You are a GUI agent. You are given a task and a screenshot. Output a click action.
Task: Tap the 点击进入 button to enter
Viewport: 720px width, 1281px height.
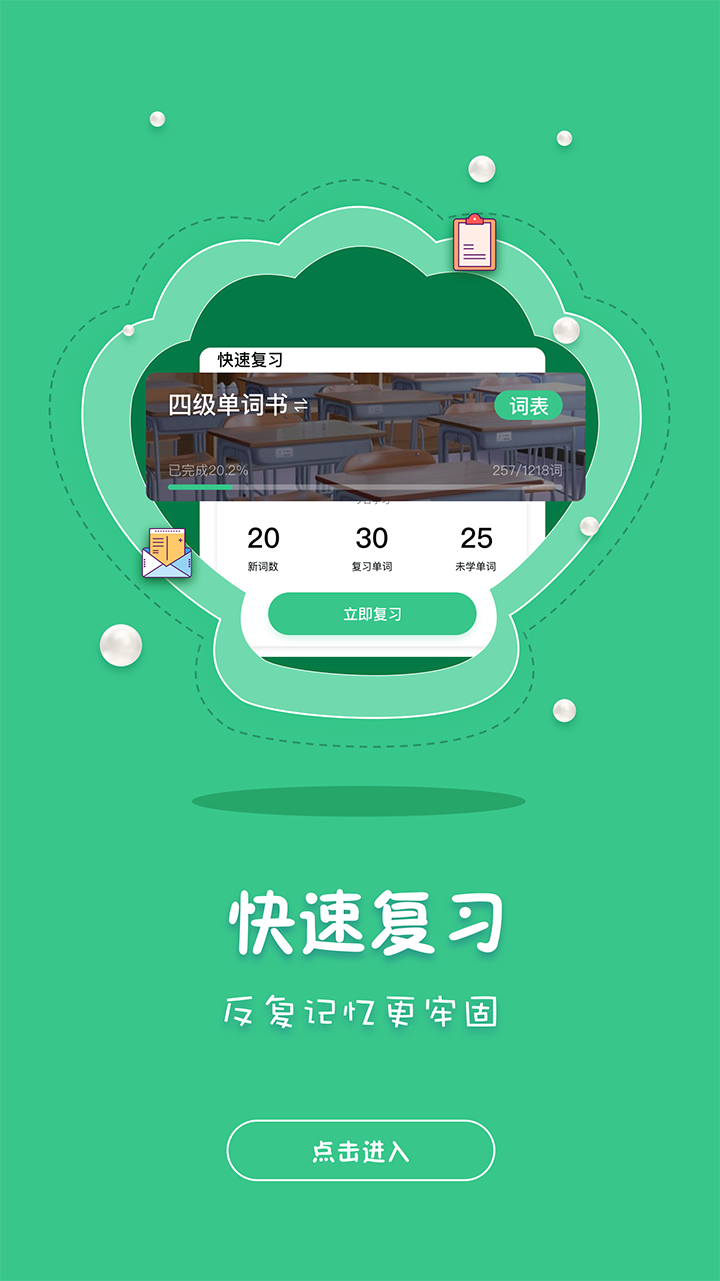[x=360, y=1151]
